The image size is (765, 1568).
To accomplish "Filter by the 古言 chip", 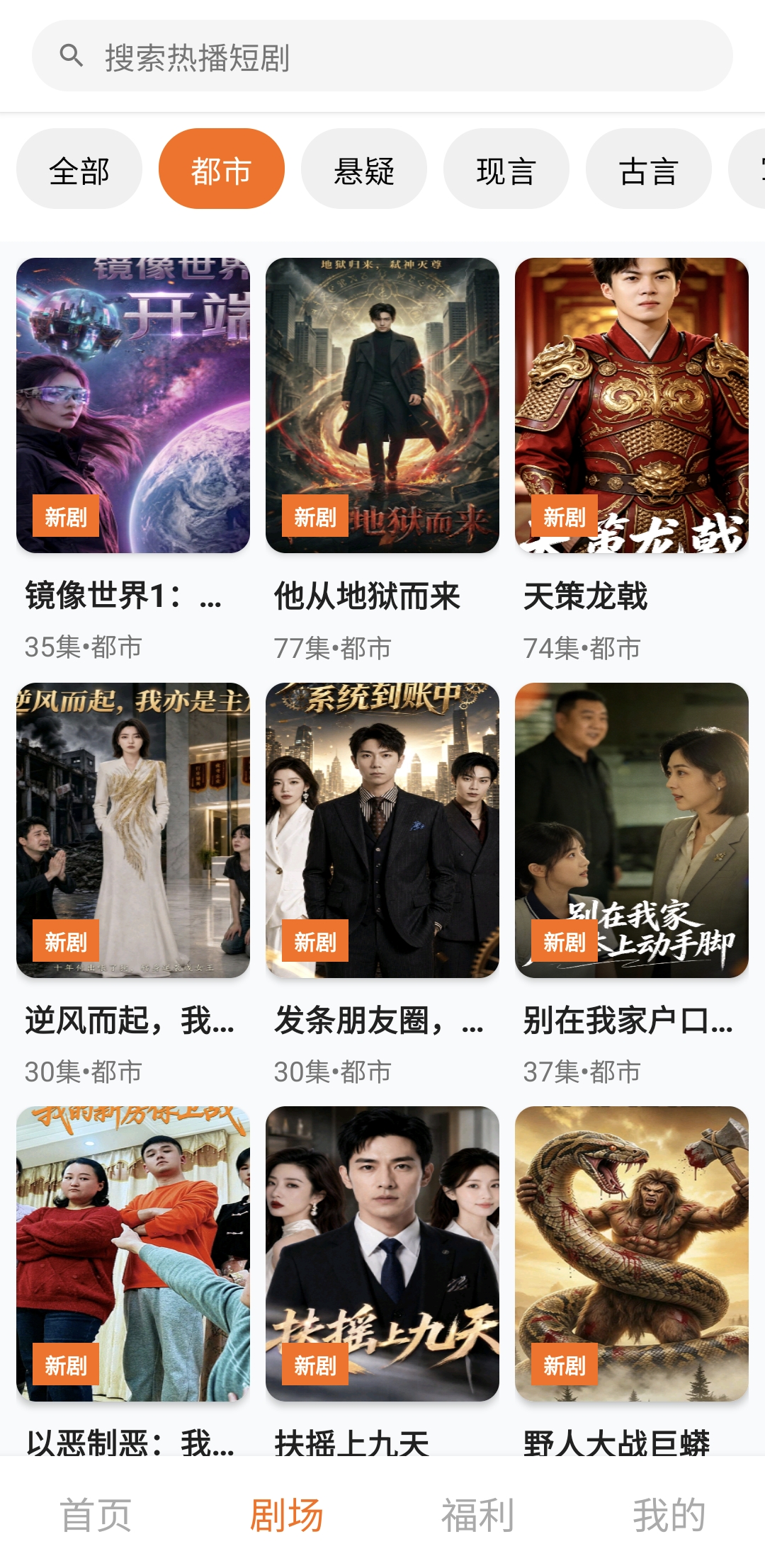I will tap(649, 169).
